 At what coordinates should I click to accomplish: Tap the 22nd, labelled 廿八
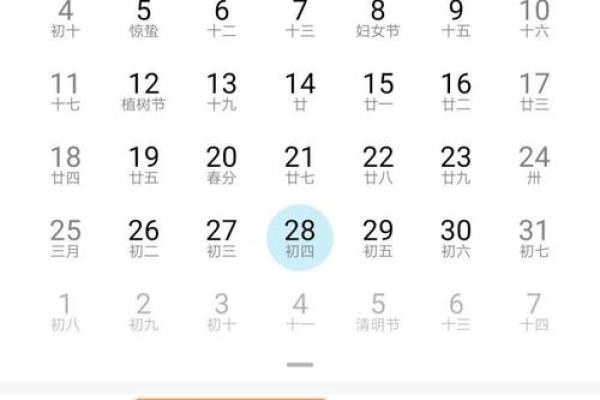(378, 165)
